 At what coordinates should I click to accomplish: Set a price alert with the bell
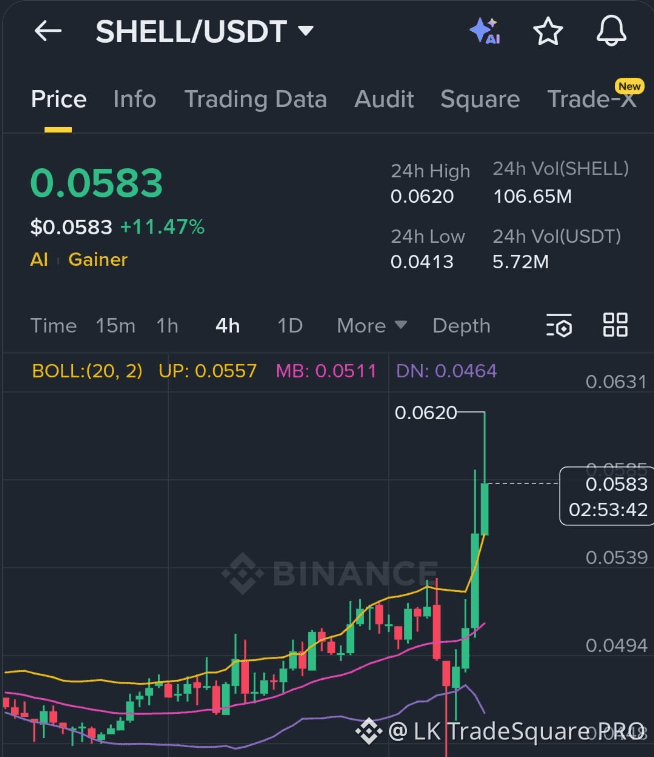coord(611,31)
